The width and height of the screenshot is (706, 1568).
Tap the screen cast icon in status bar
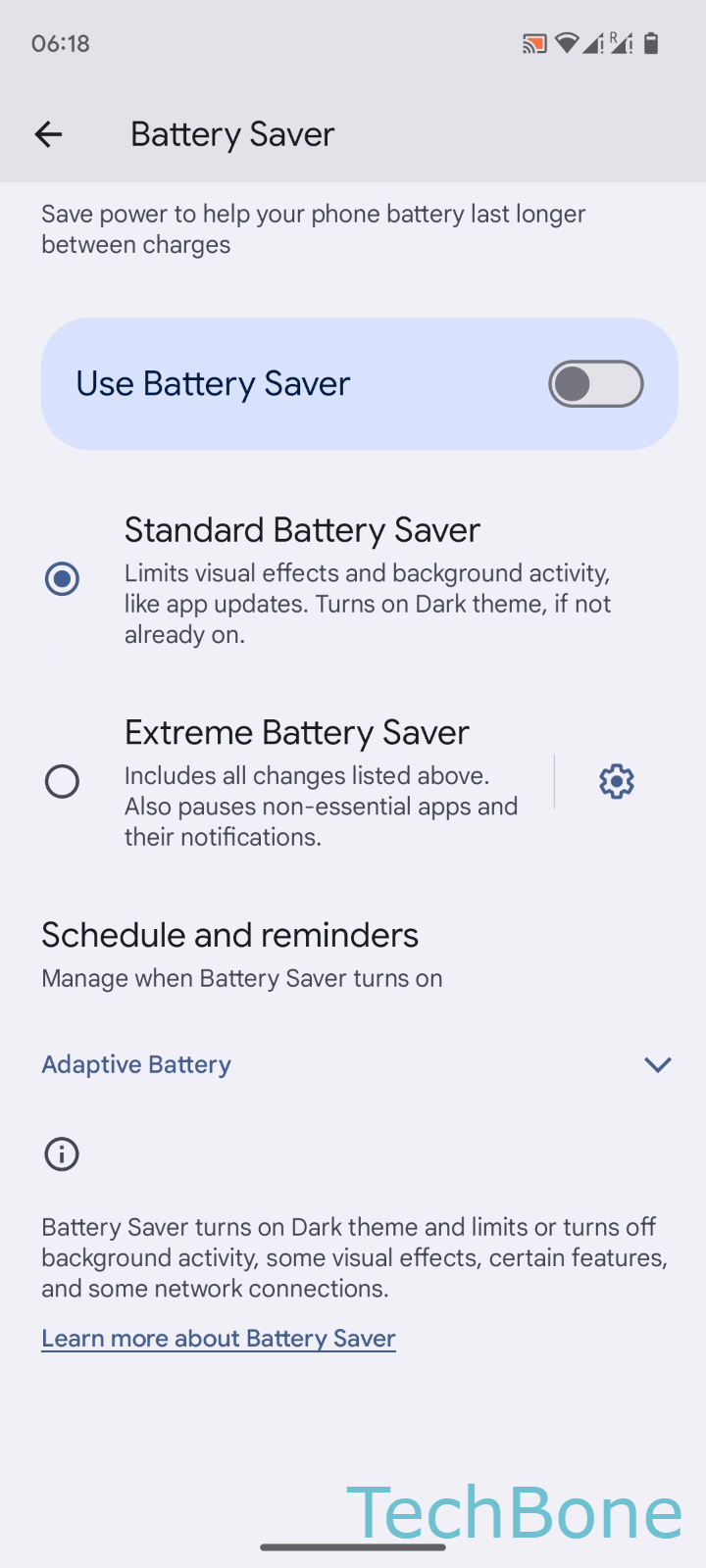pyautogui.click(x=534, y=42)
